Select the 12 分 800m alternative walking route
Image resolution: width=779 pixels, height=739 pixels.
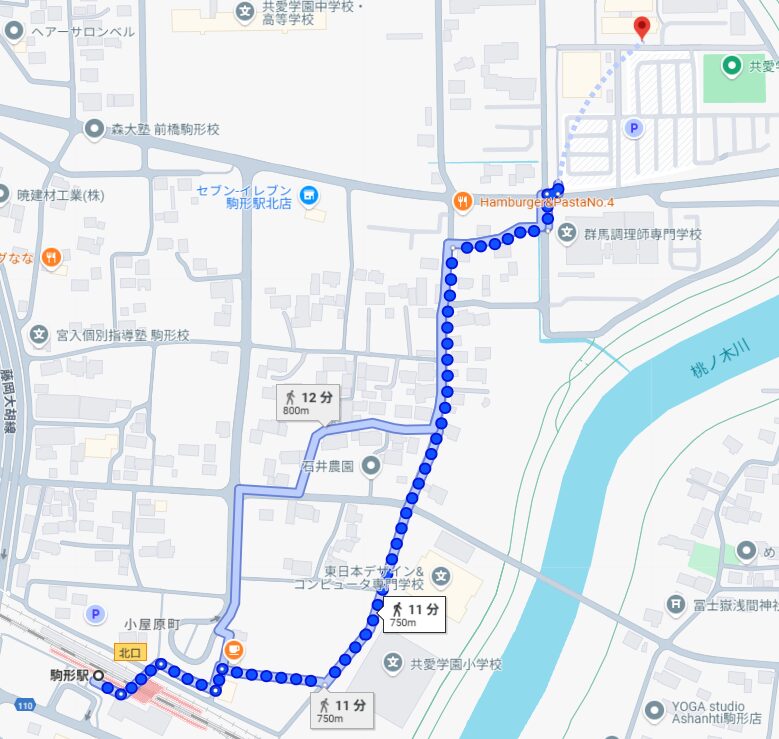coord(307,402)
